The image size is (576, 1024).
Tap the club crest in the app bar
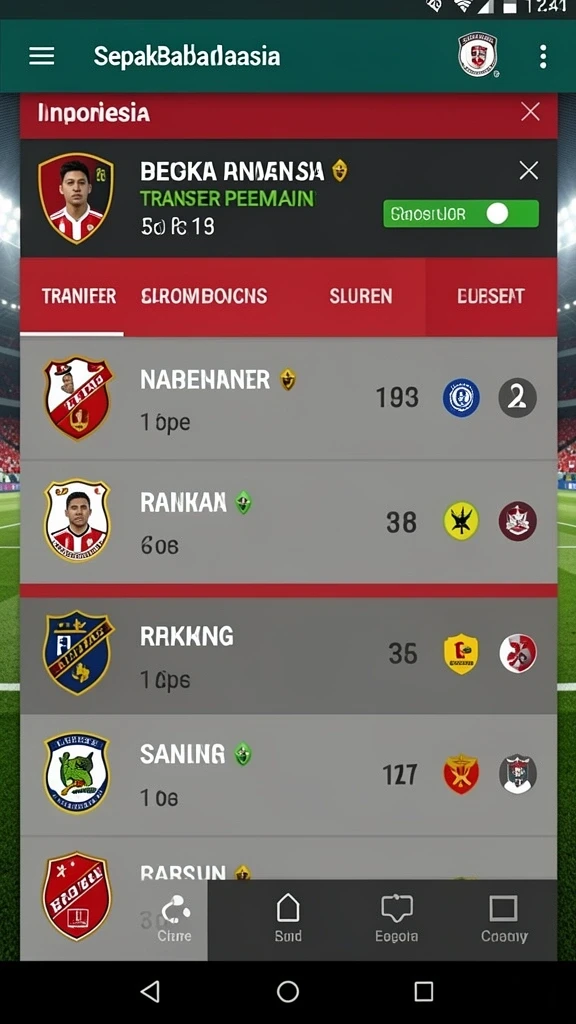click(x=477, y=55)
